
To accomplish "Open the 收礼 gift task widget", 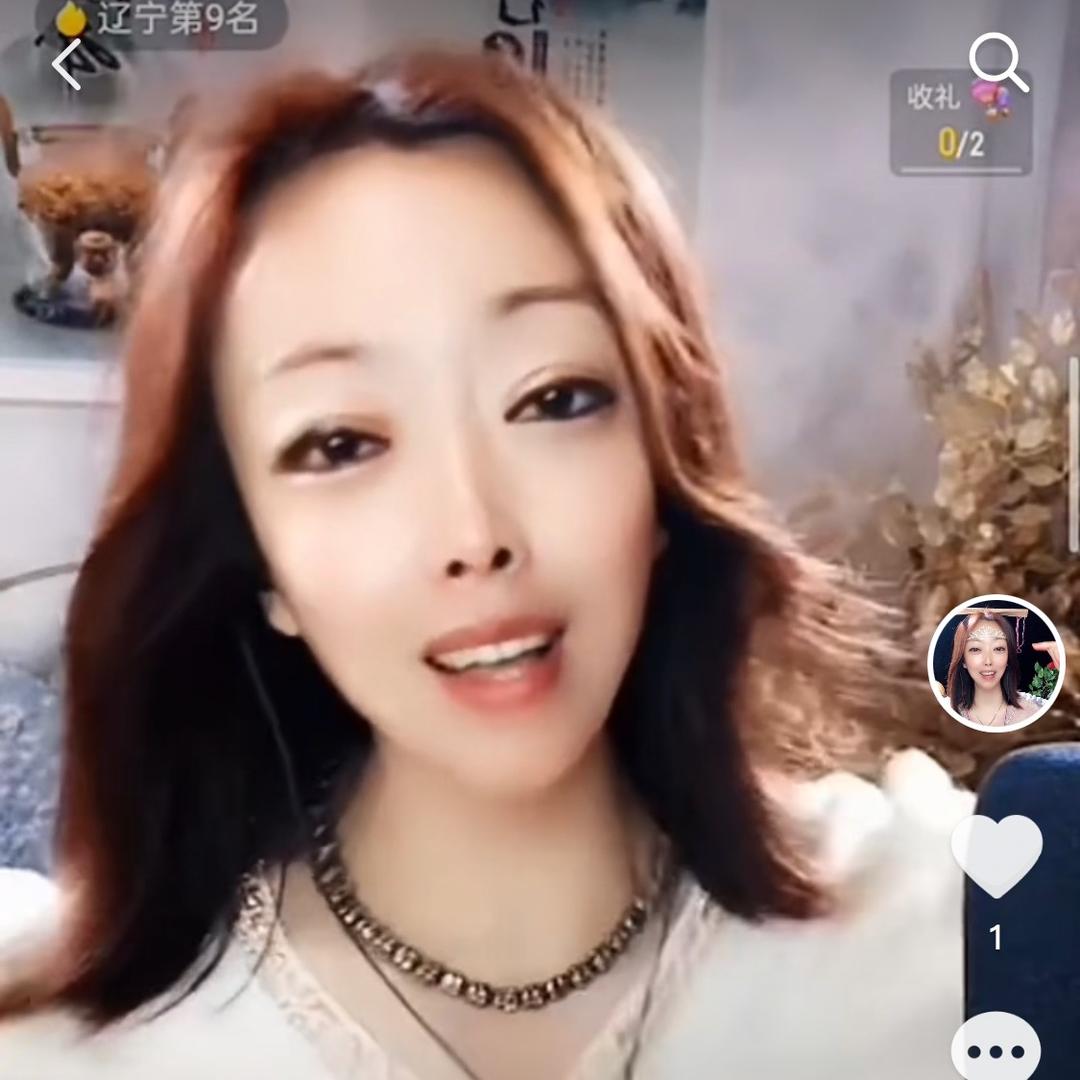I will tap(960, 122).
